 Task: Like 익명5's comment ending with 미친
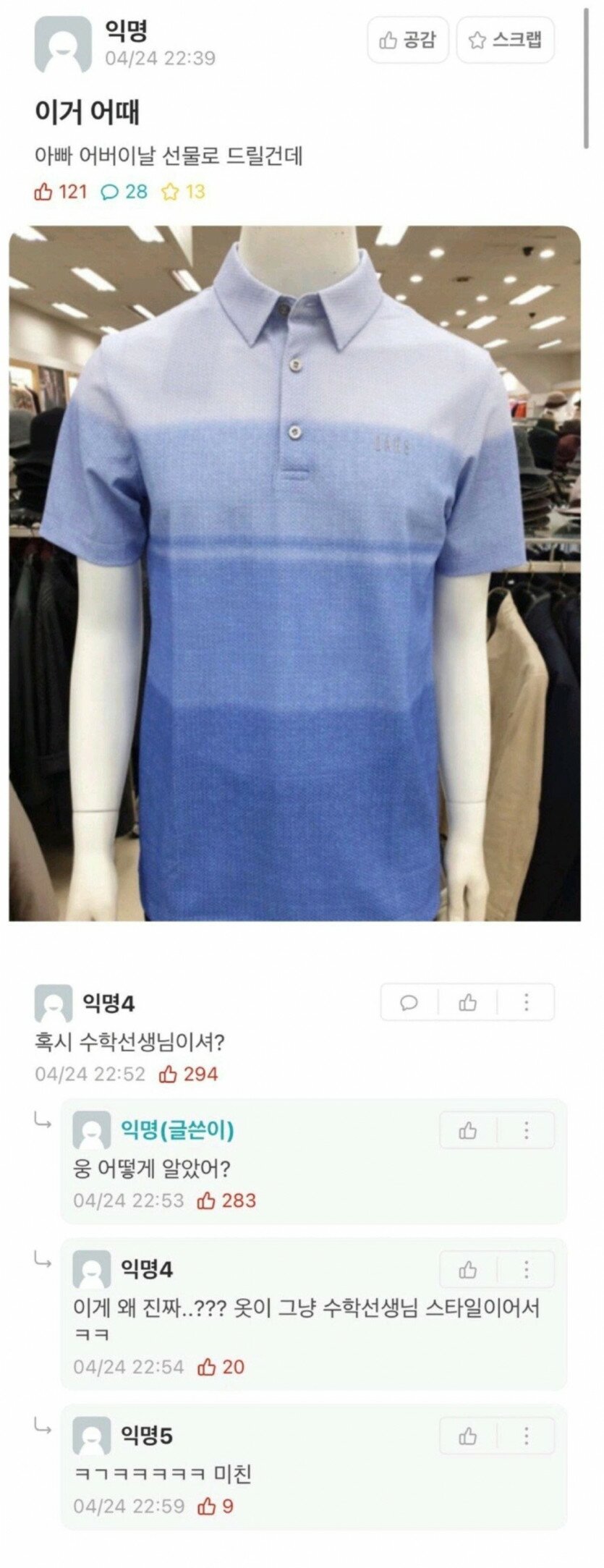pos(468,1436)
